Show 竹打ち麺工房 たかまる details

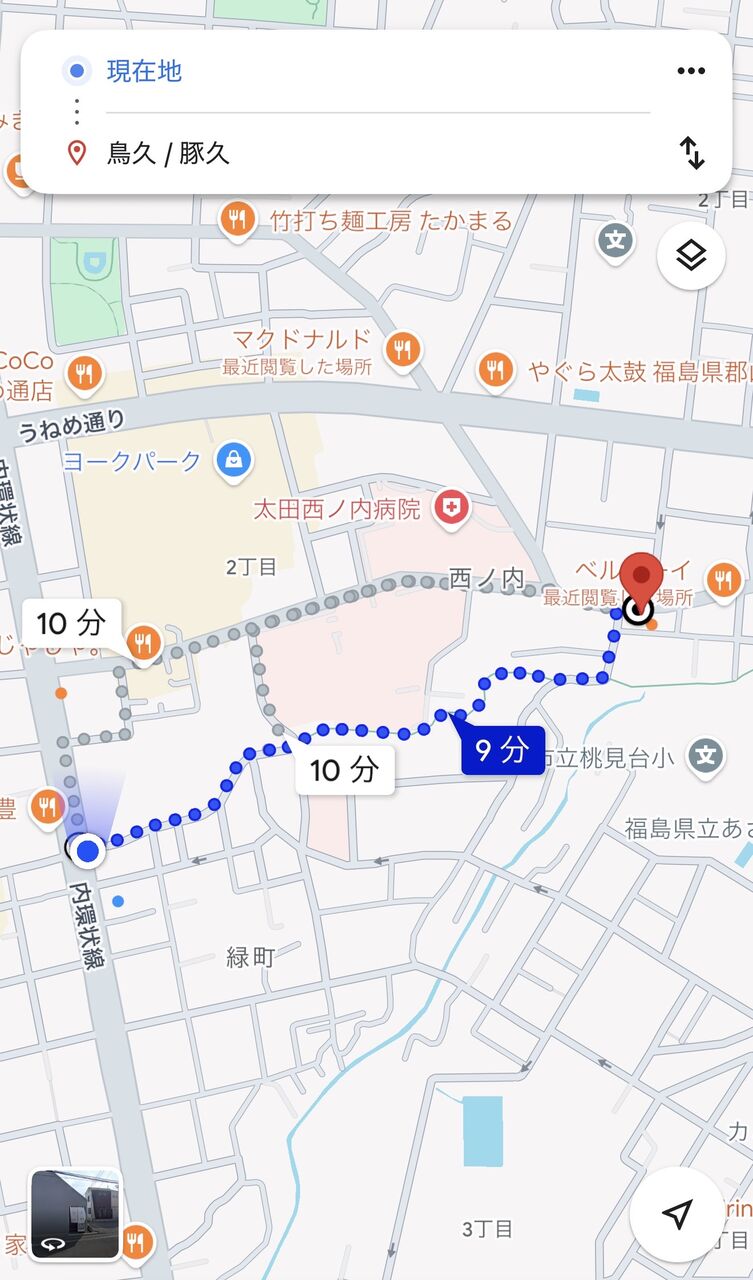coord(236,219)
